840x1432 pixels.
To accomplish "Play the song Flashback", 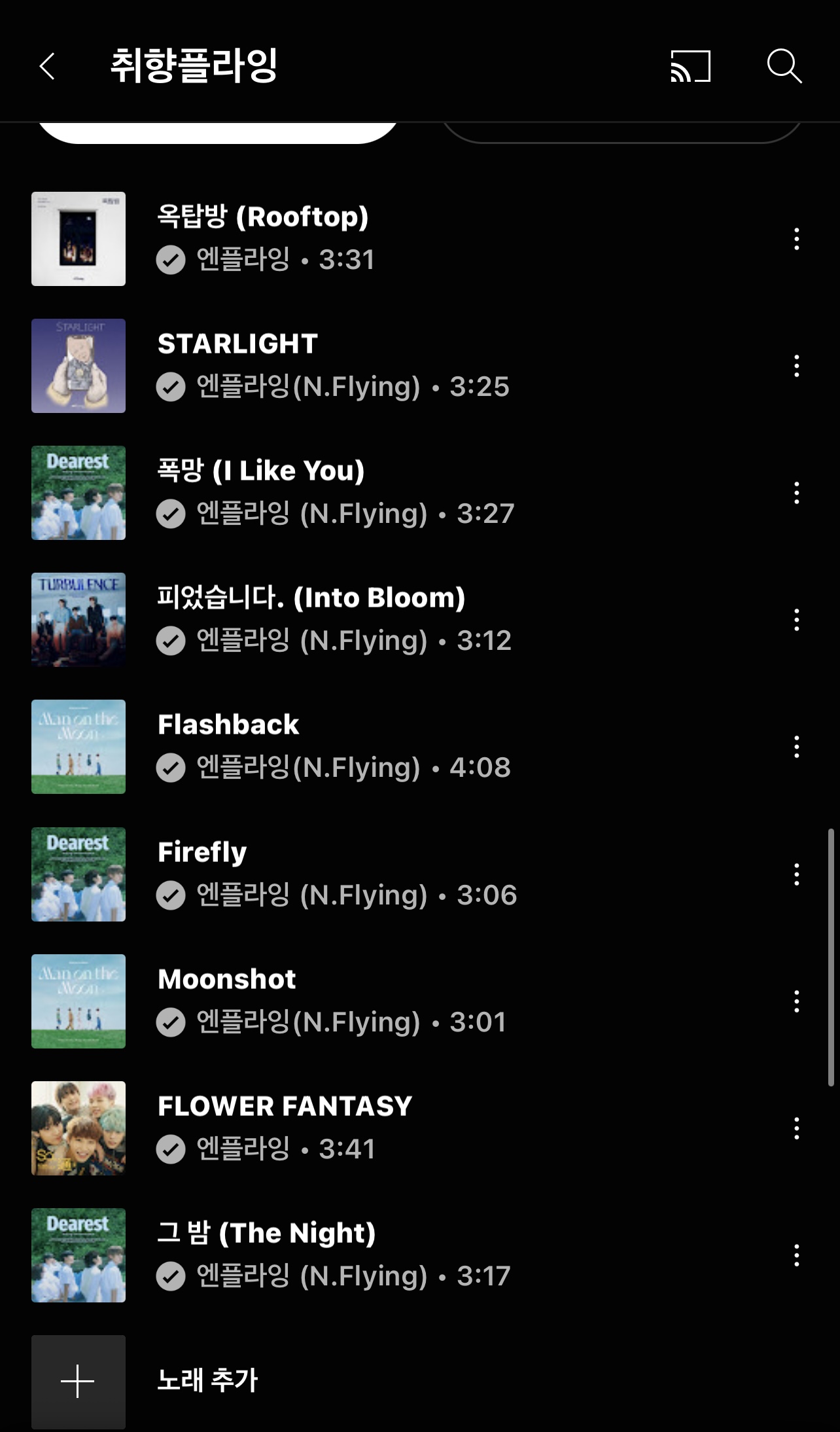I will tap(228, 725).
